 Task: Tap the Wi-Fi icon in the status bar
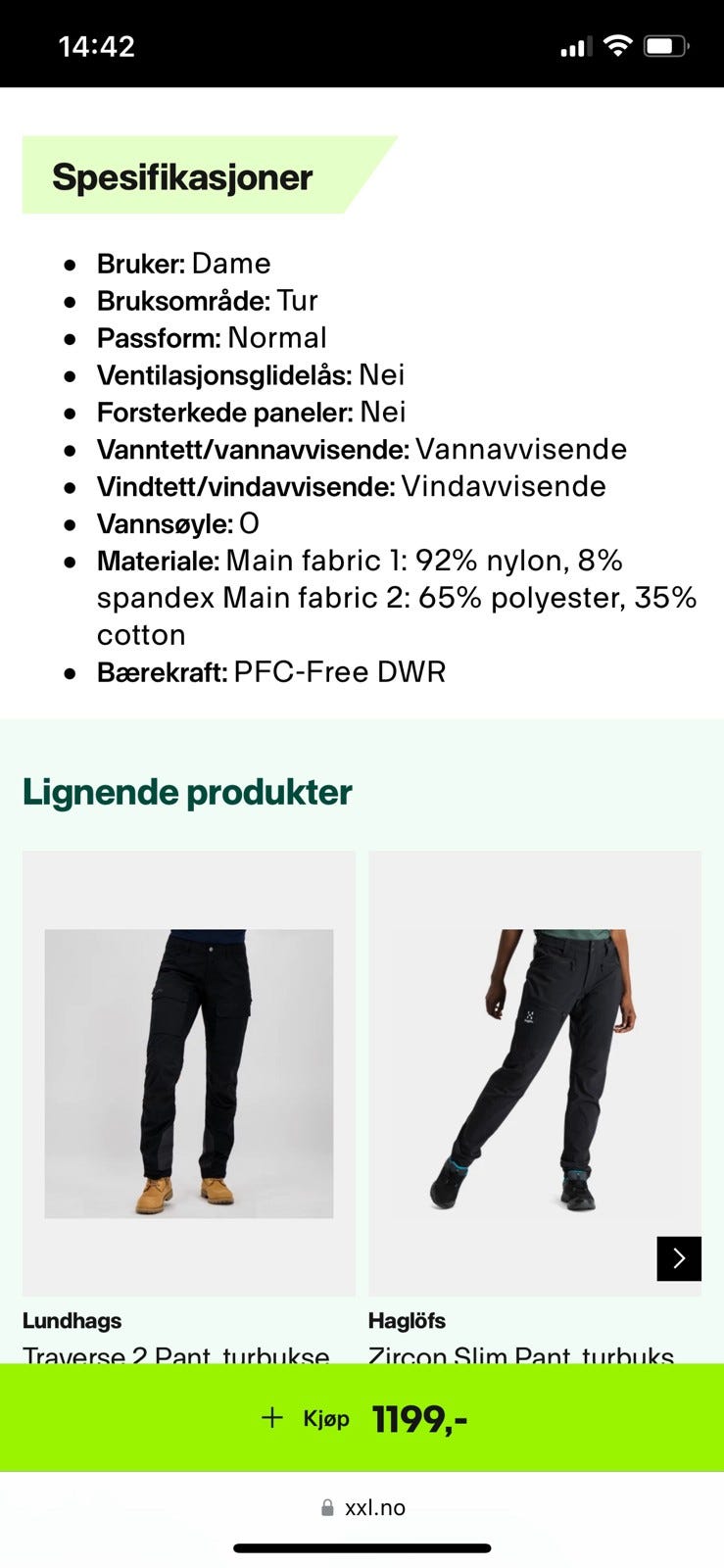[617, 44]
